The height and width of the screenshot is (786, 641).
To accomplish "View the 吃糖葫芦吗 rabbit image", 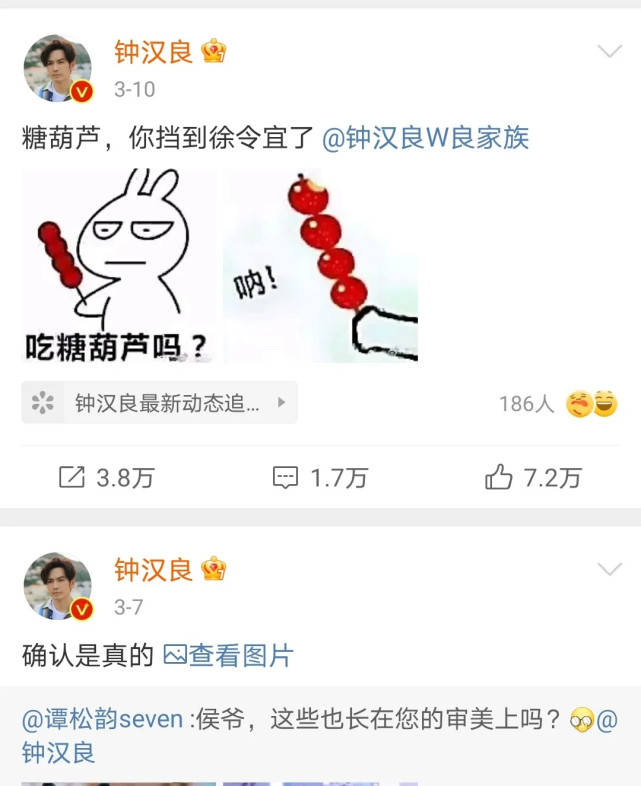I will click(119, 266).
